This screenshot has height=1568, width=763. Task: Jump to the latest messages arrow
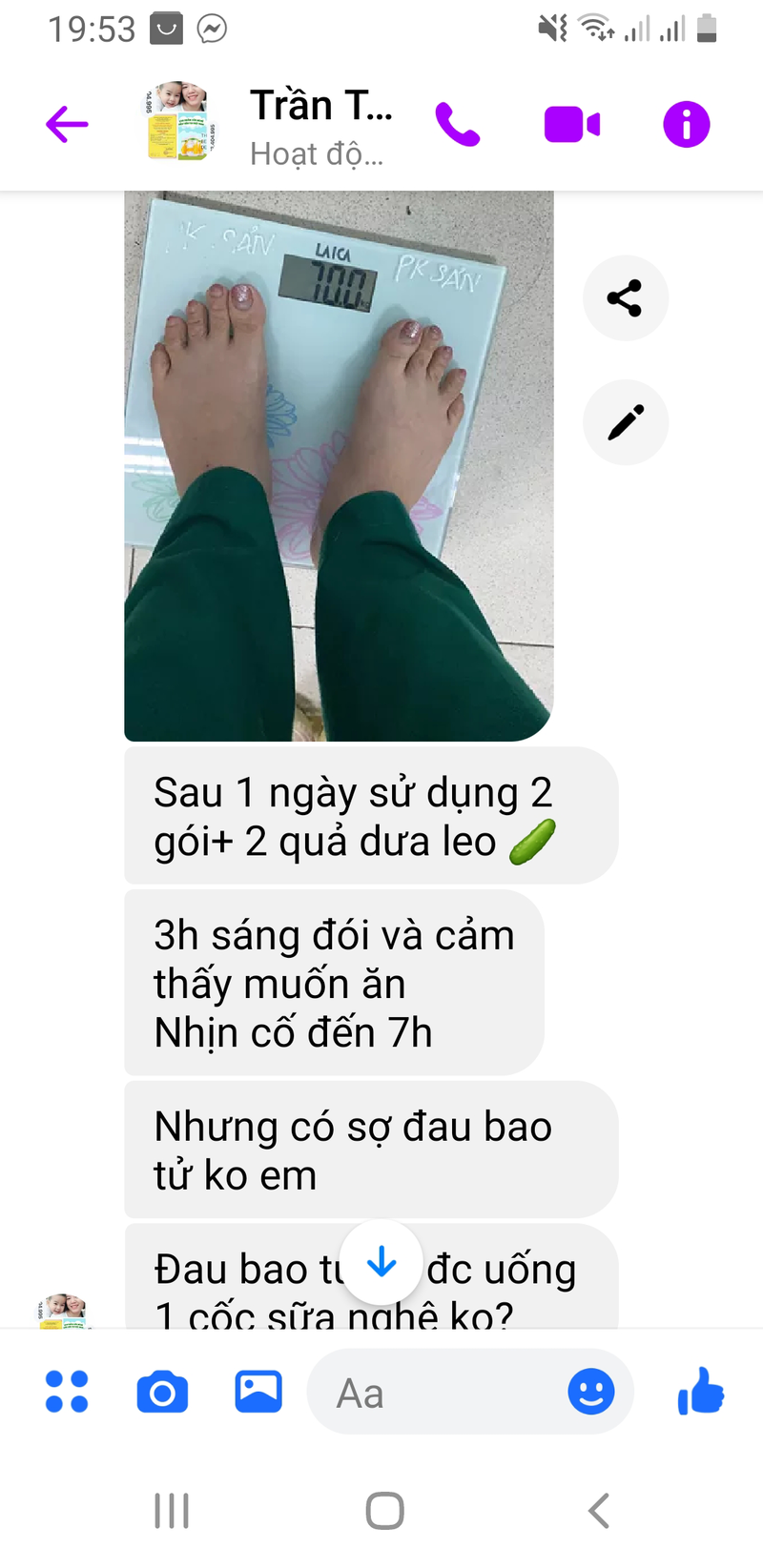tap(381, 1262)
